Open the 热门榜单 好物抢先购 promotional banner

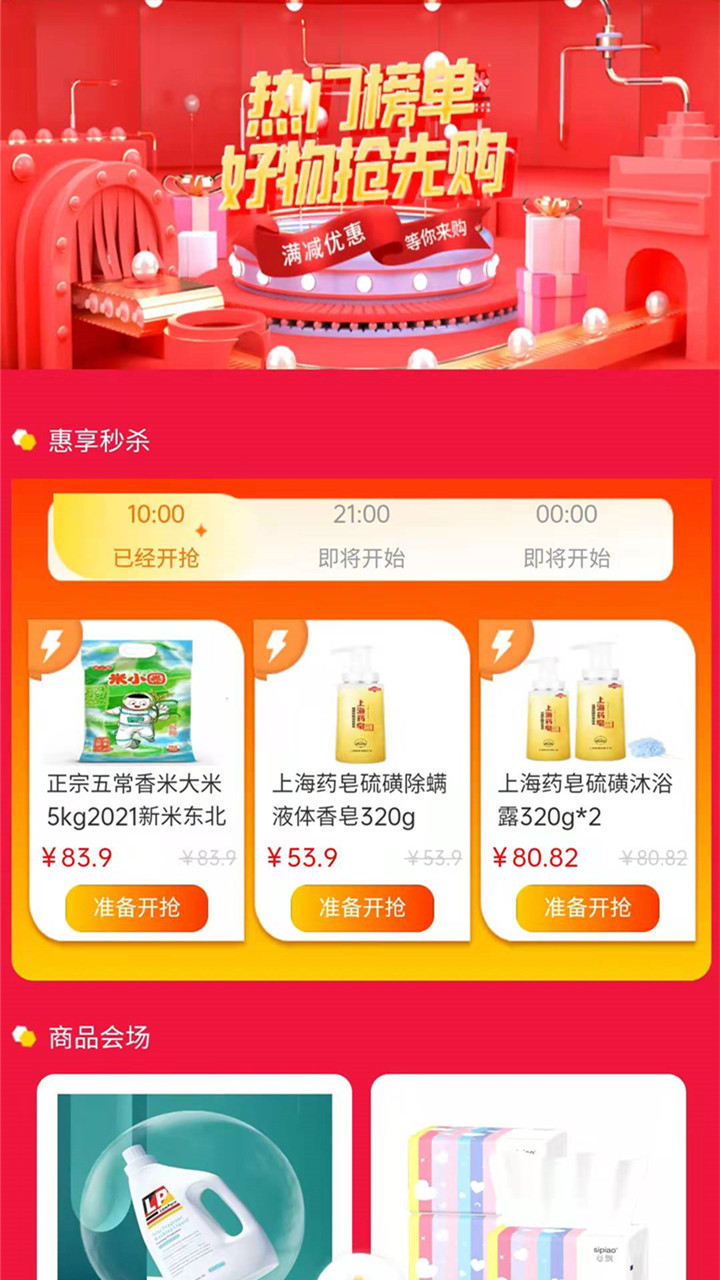(360, 185)
